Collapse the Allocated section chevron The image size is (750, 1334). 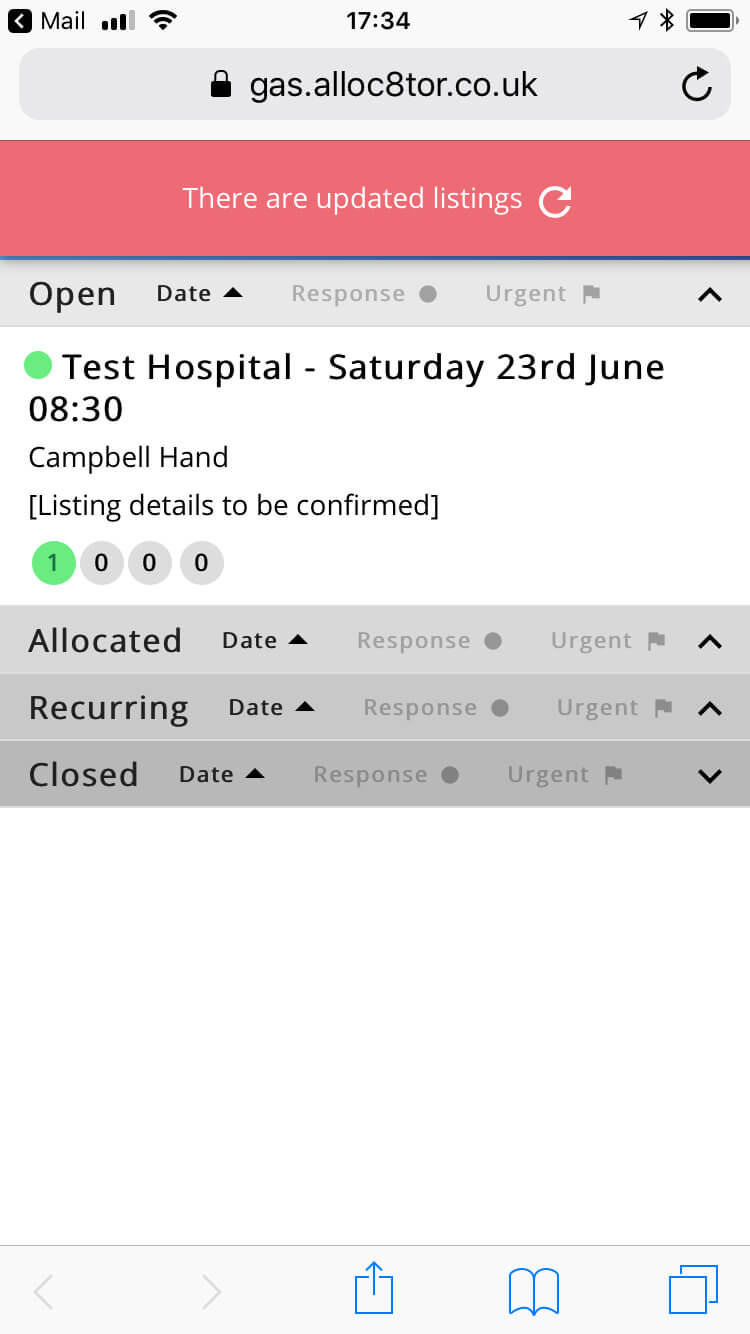click(709, 642)
